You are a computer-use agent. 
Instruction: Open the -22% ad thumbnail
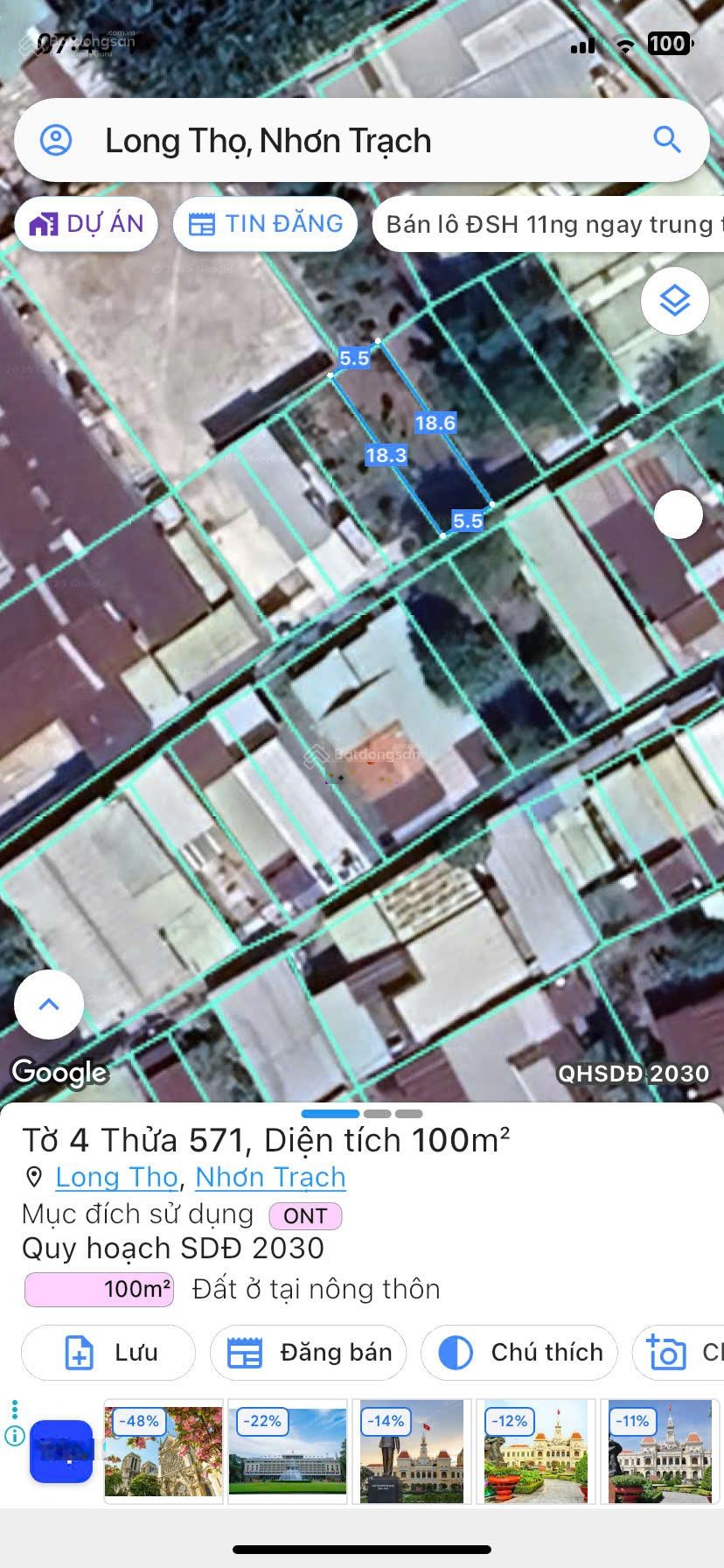(x=288, y=1452)
